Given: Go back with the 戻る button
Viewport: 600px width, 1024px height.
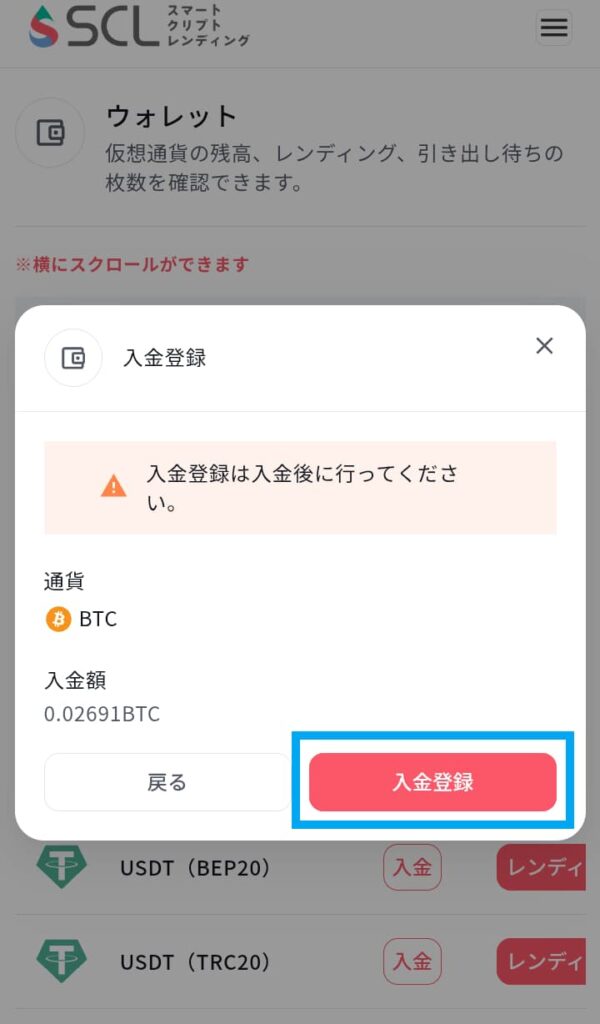Looking at the screenshot, I should (167, 782).
